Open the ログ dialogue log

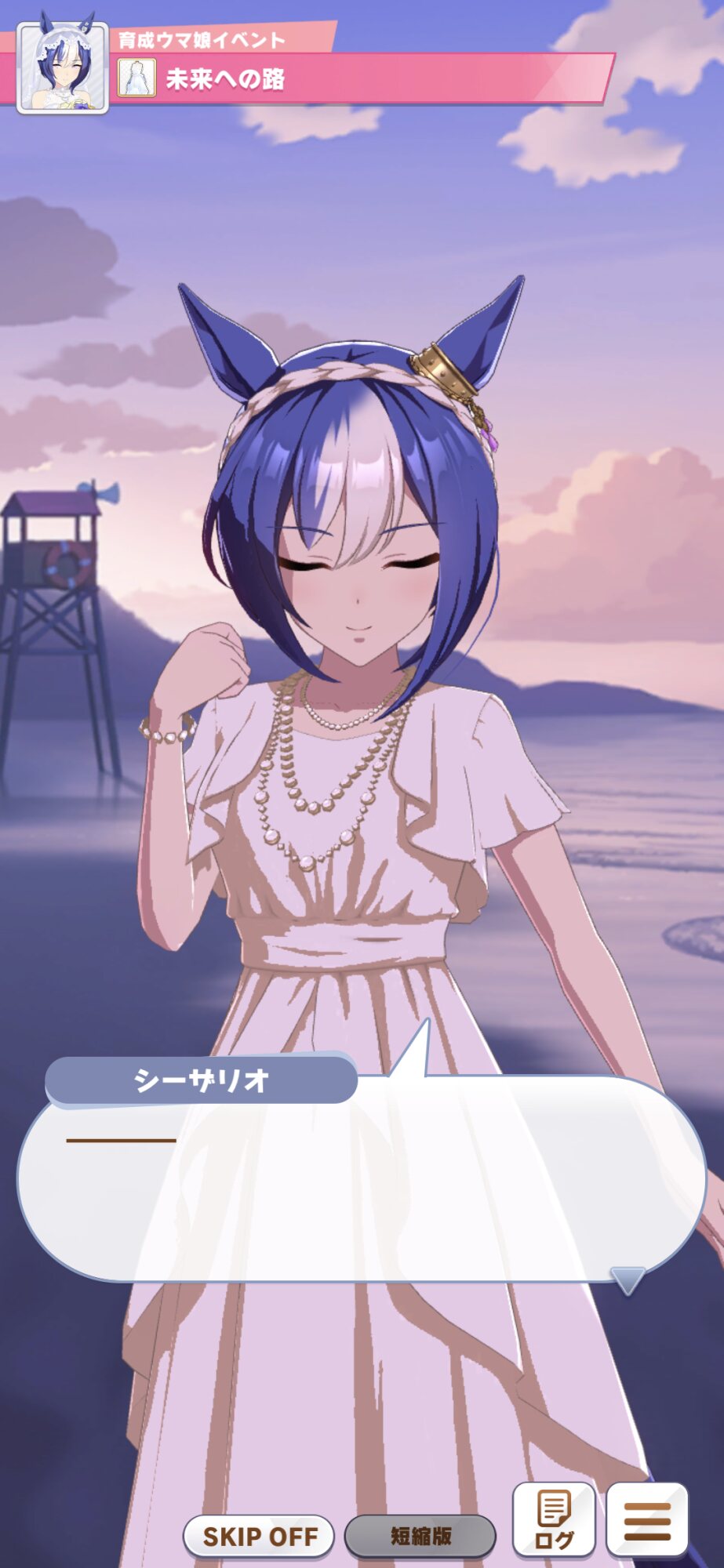[x=554, y=1519]
